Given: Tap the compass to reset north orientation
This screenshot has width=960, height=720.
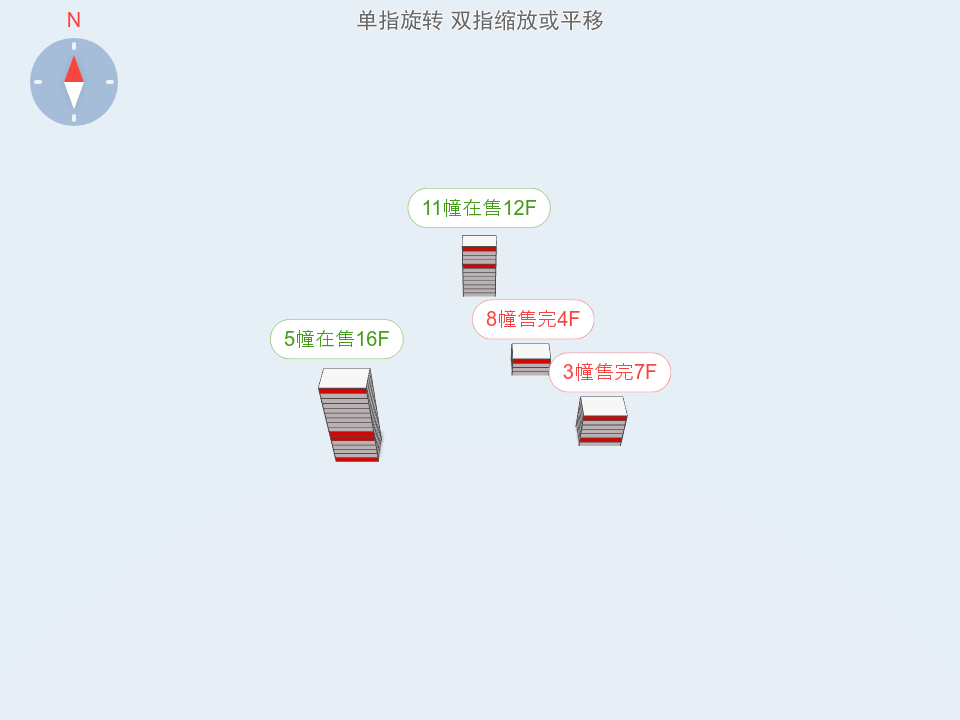Looking at the screenshot, I should point(74,82).
